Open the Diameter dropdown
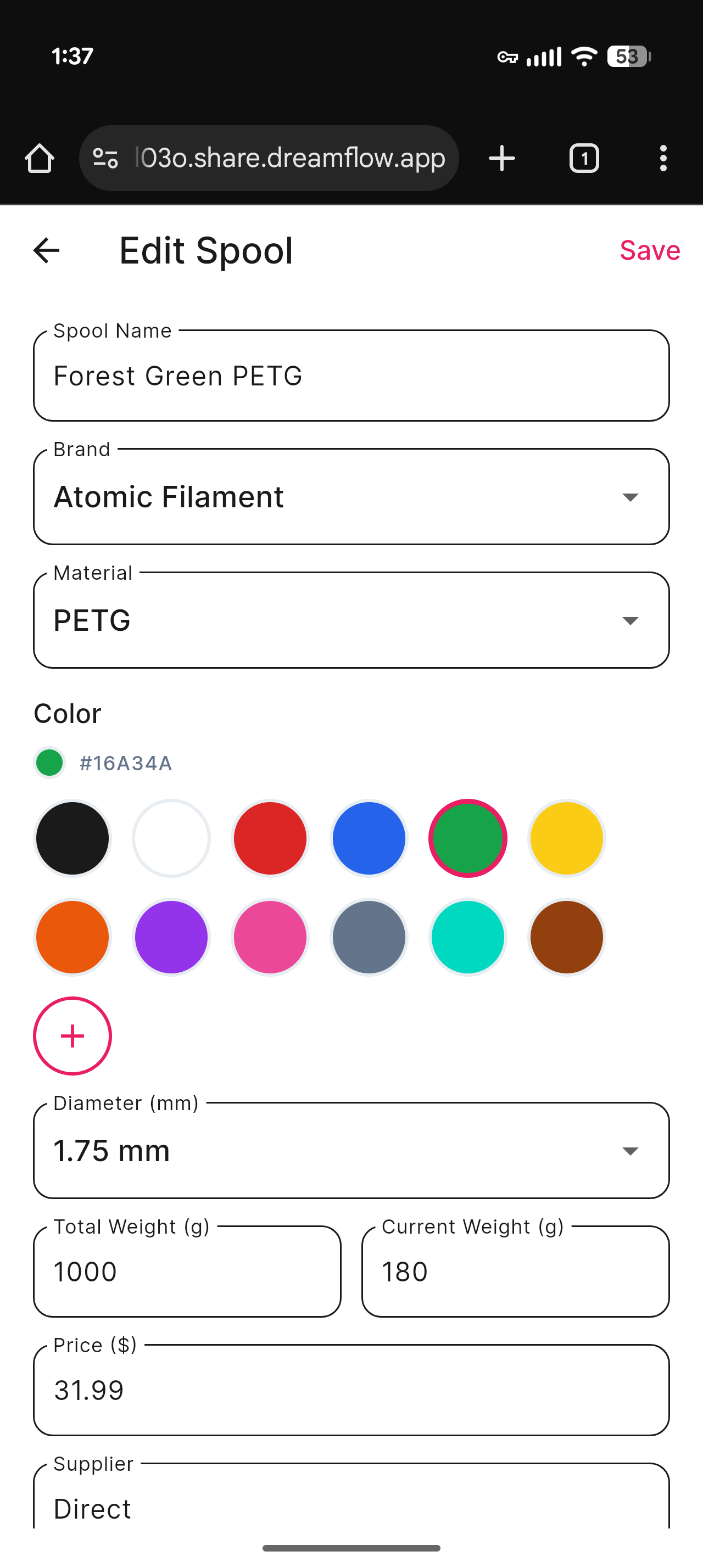Screen dimensions: 703x1568 (x=631, y=1150)
